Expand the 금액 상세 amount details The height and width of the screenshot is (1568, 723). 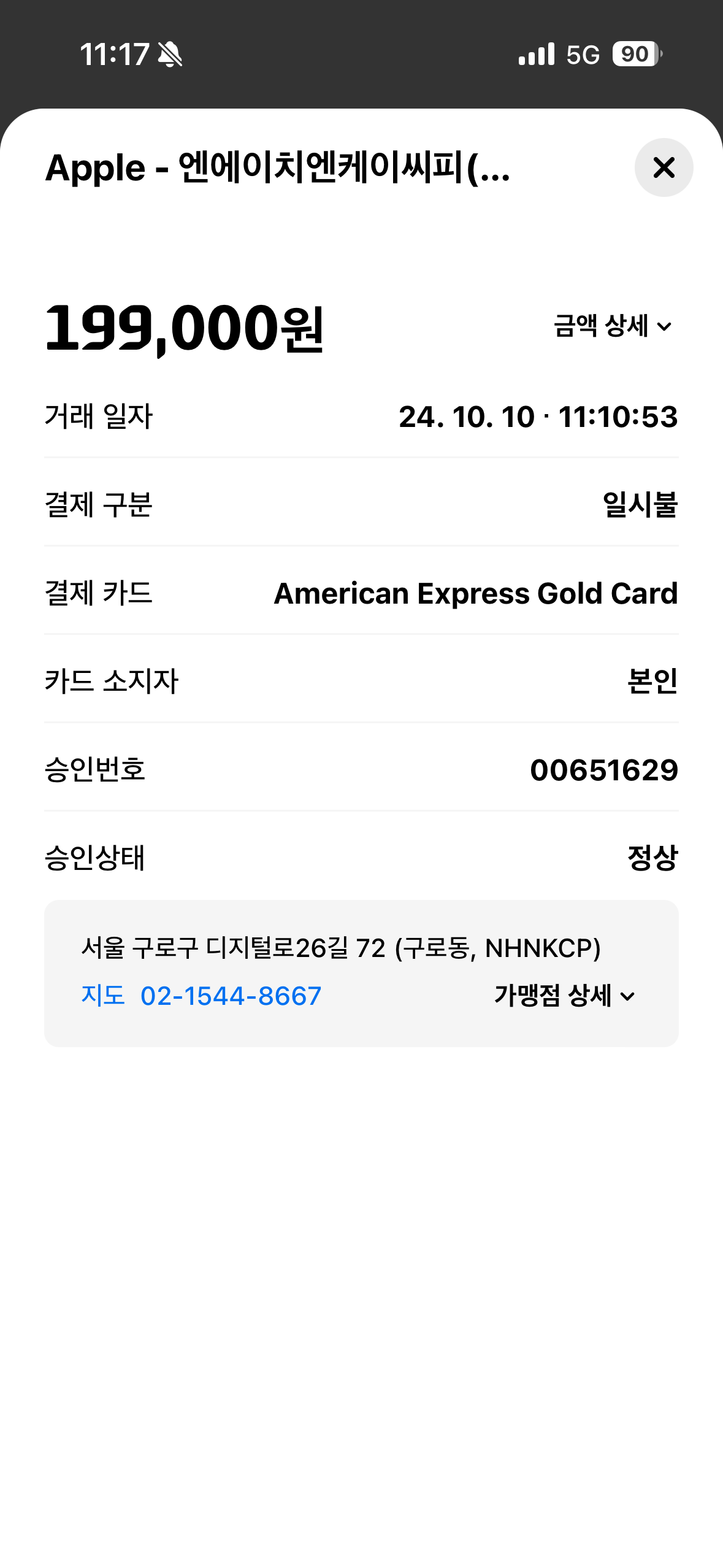tap(613, 326)
